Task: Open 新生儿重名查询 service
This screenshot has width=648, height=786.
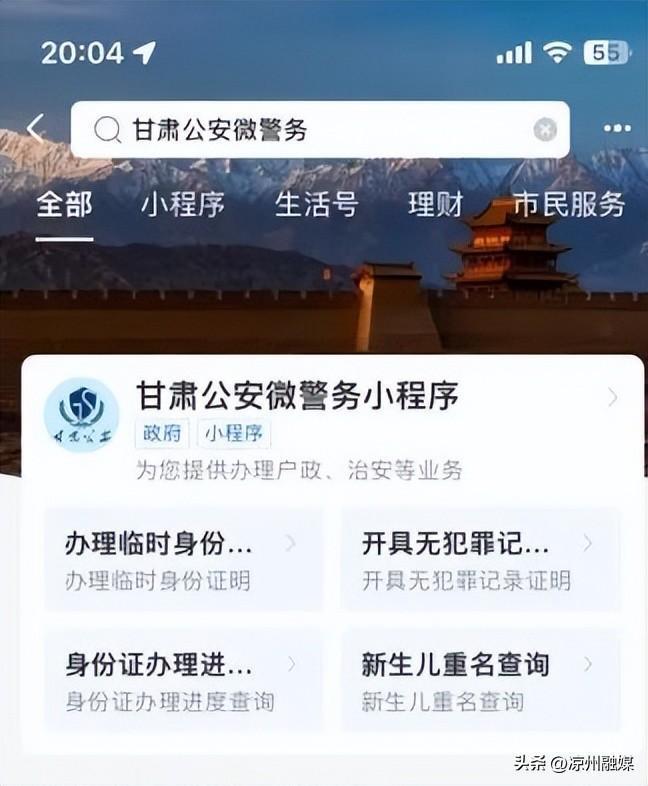Action: [x=479, y=680]
